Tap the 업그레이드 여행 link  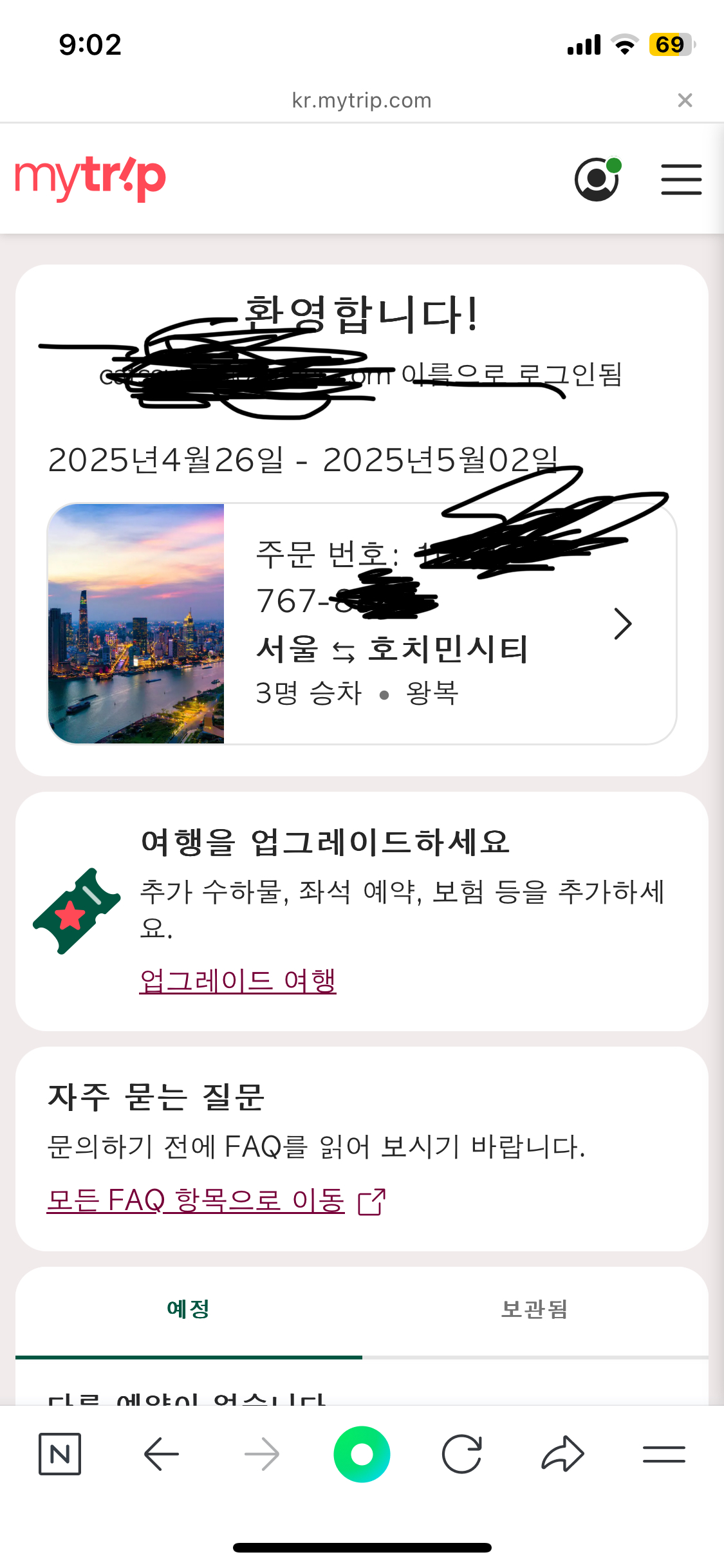[x=237, y=980]
